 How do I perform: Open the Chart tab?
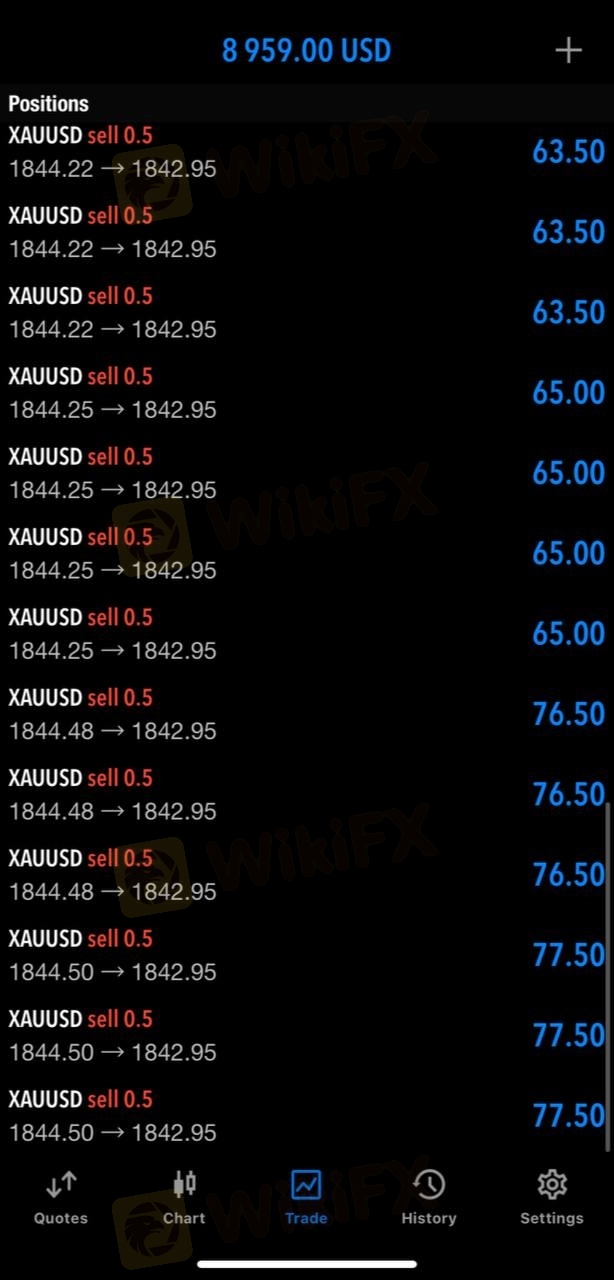pos(184,1197)
